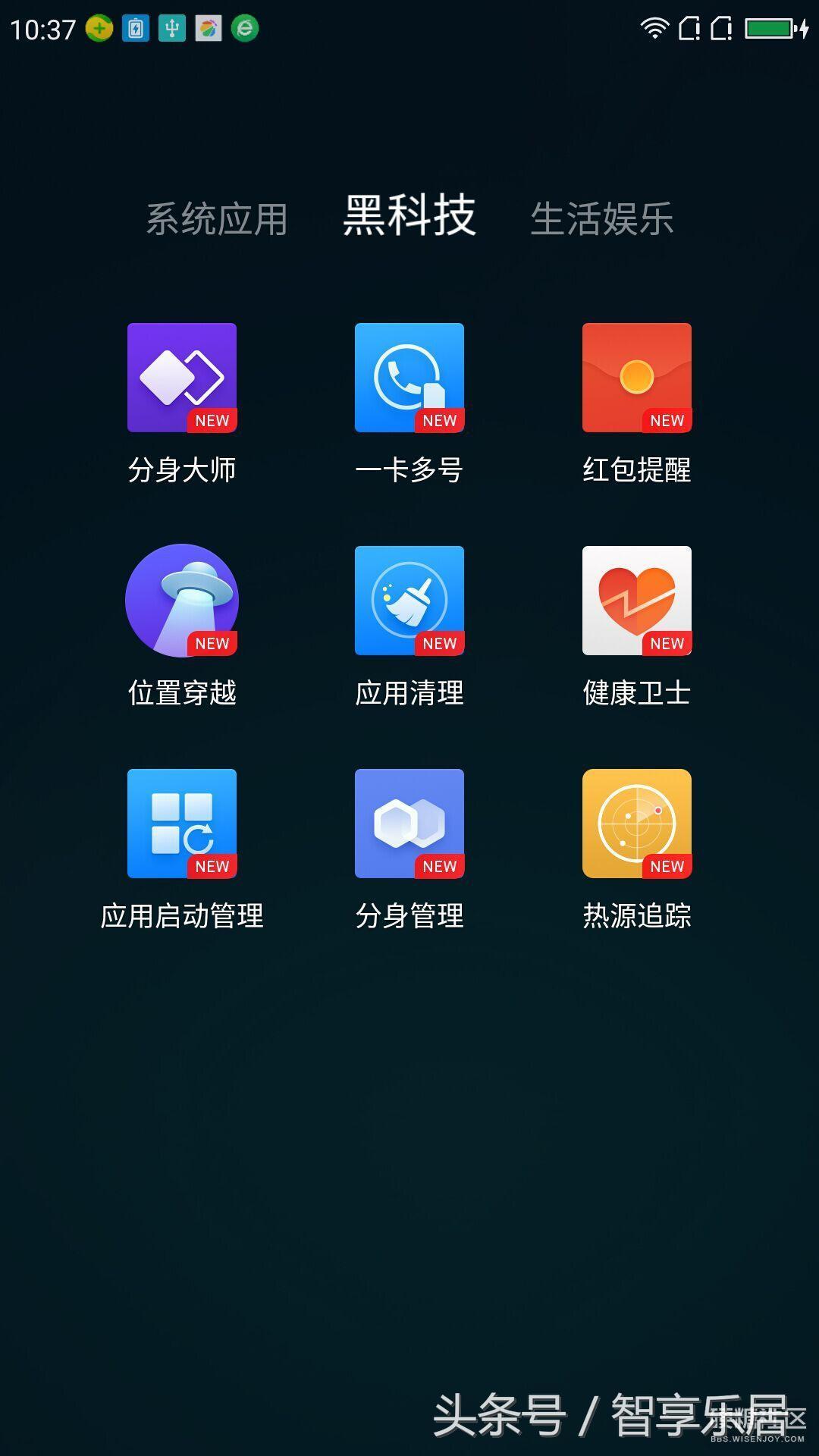
Task: Open 红包提醒 app
Action: (637, 378)
